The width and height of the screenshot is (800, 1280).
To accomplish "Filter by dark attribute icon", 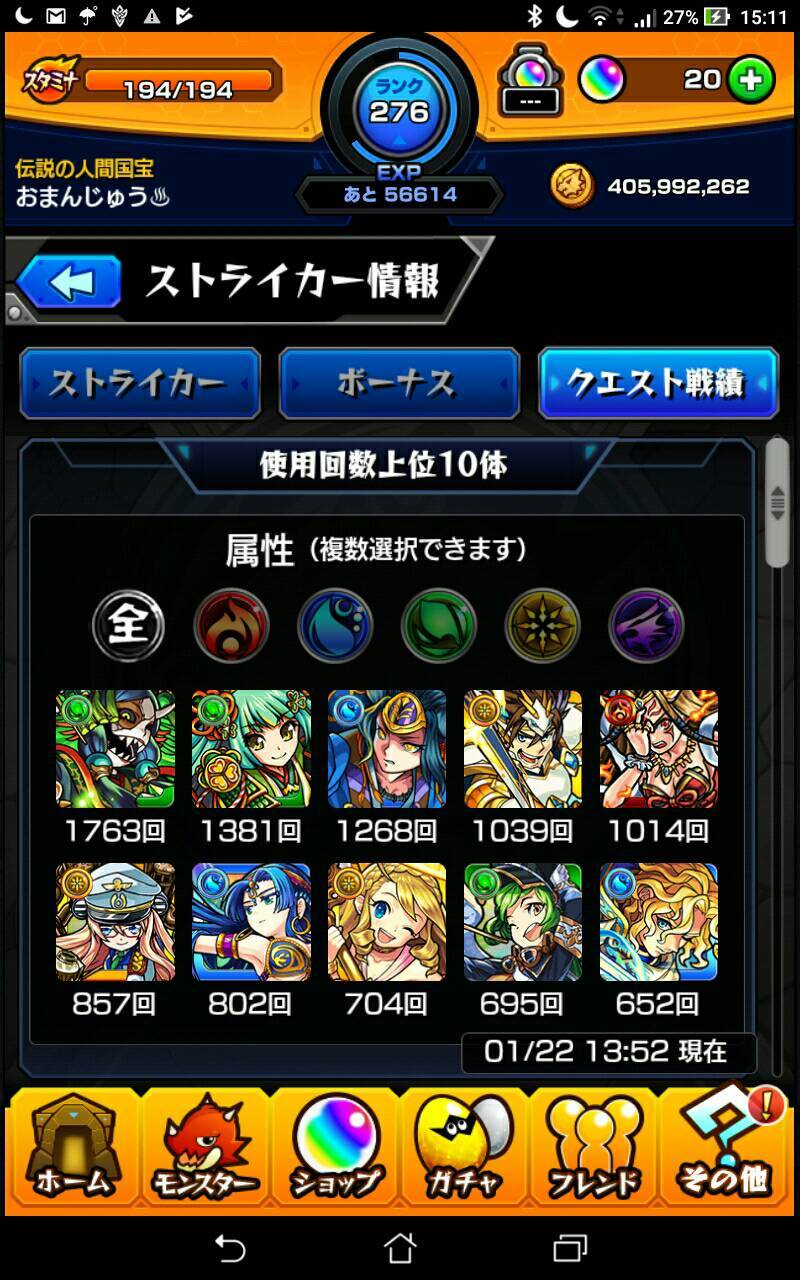I will click(x=646, y=625).
